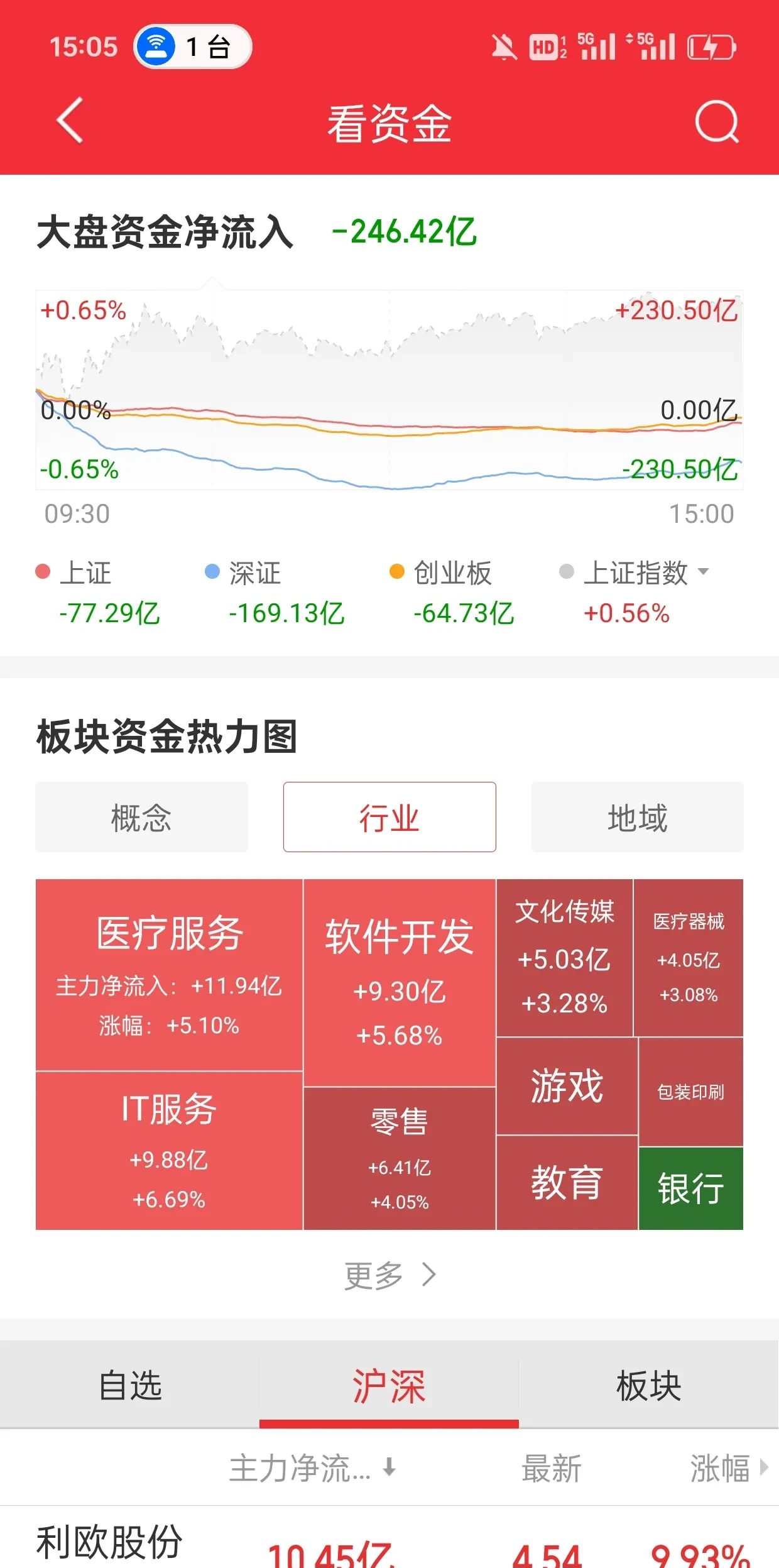Click the 创业板 legend dot
Viewport: 779px width, 1568px height.
[396, 572]
